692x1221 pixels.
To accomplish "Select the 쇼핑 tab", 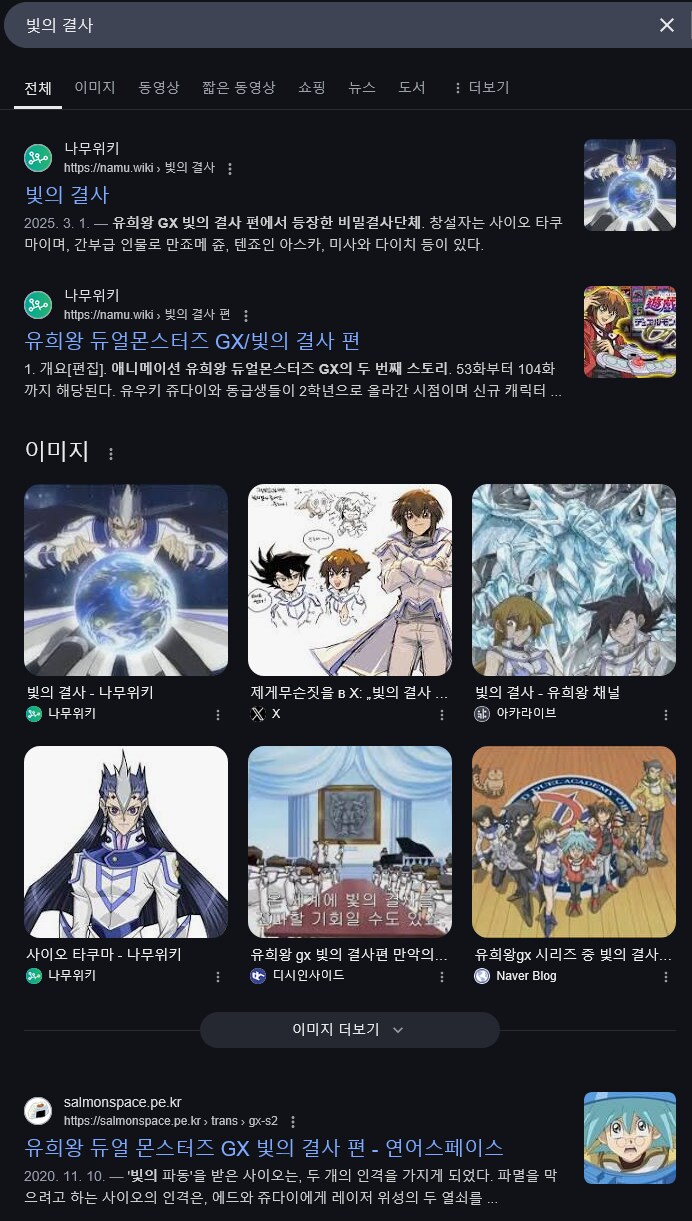I will (x=312, y=88).
